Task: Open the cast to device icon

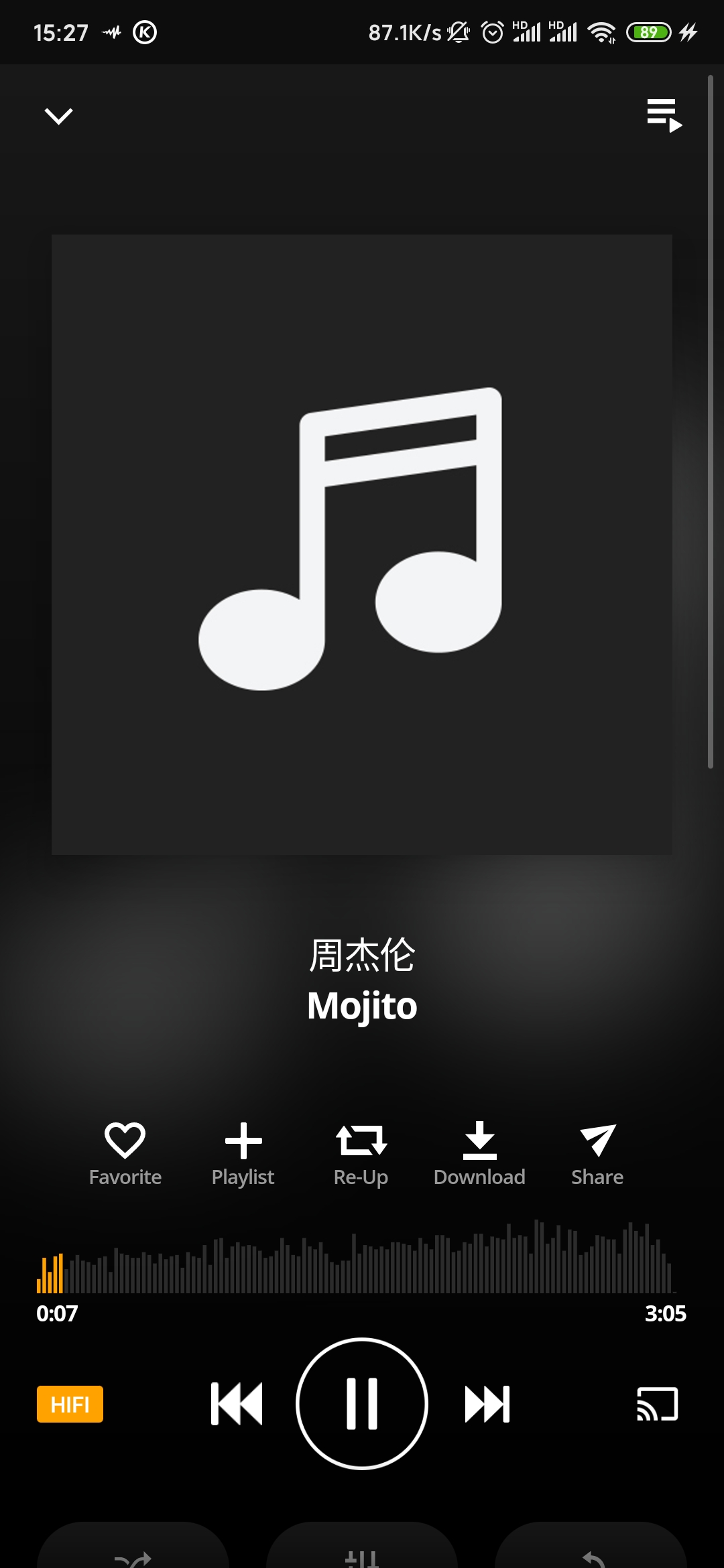Action: 657,1404
